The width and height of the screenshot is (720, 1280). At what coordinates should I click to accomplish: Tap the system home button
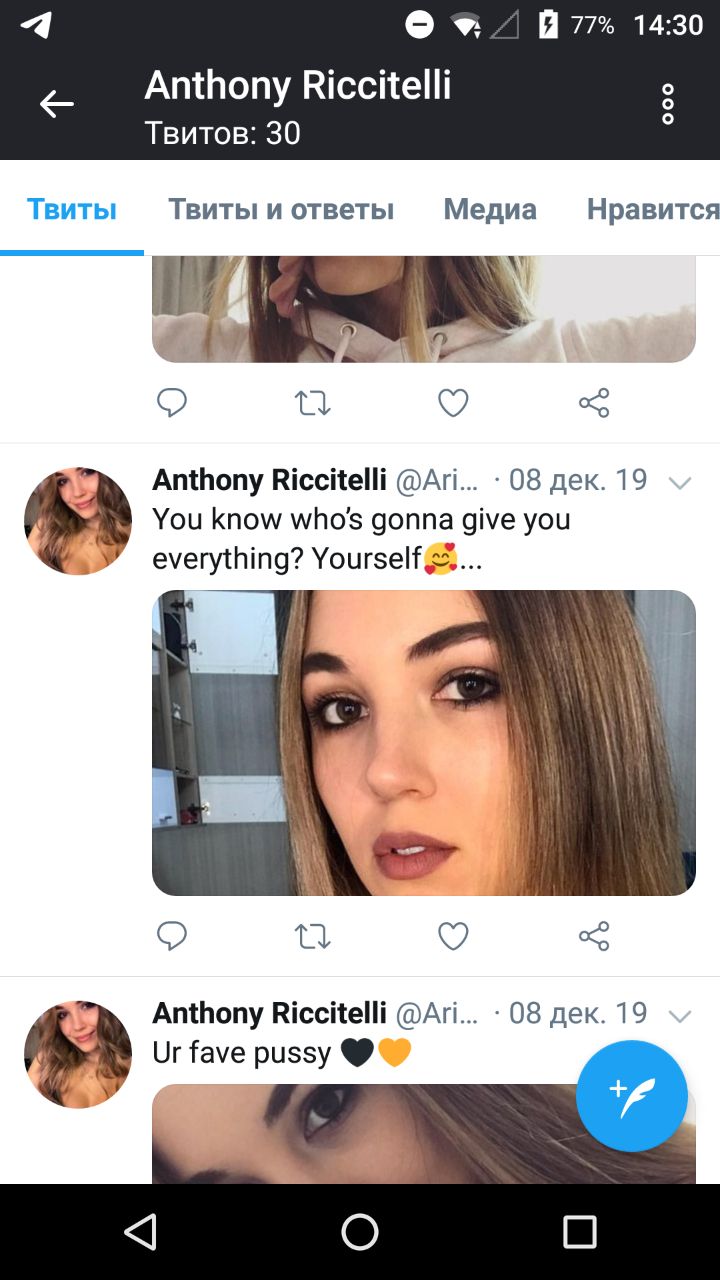coord(360,1232)
